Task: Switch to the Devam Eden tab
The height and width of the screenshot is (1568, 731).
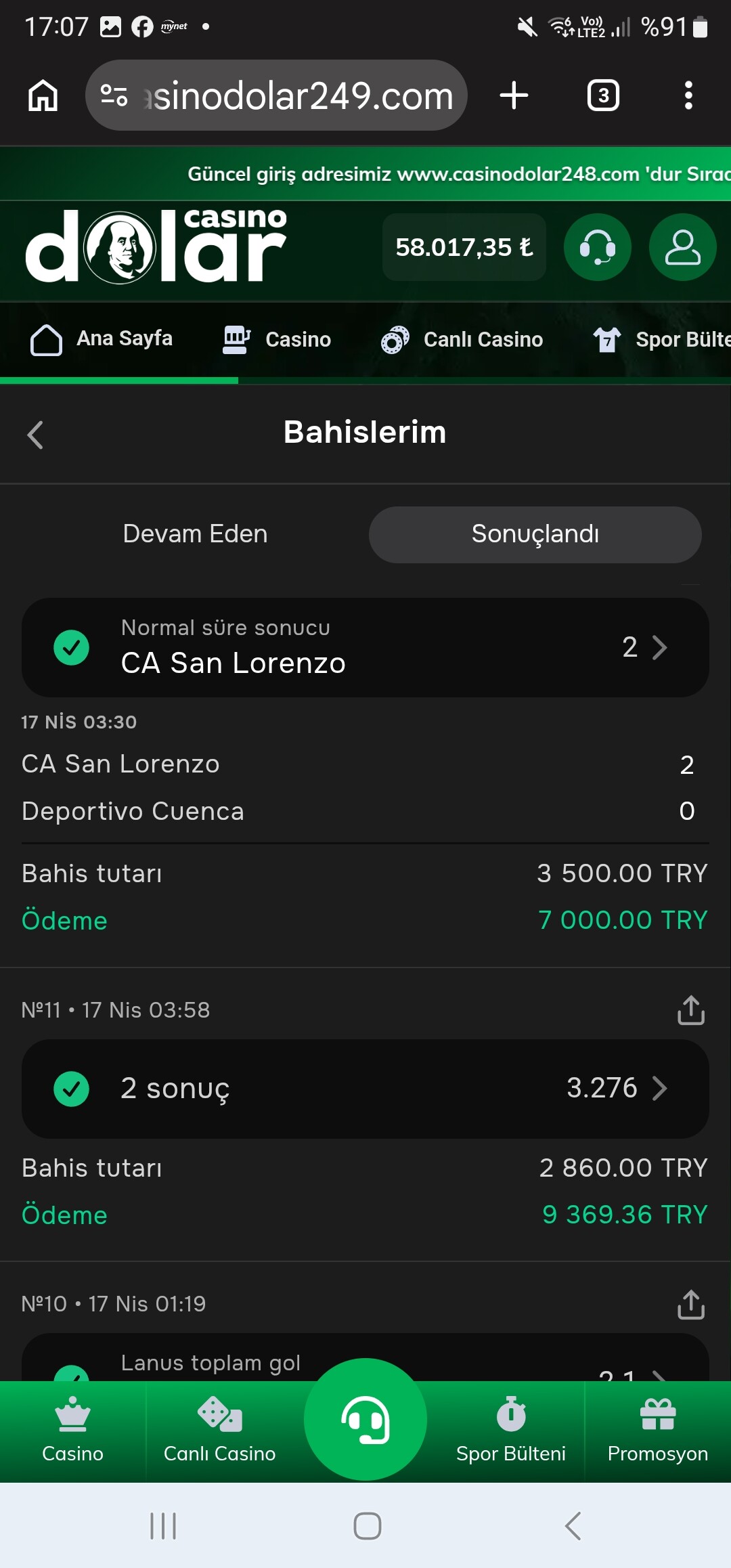Action: tap(195, 534)
